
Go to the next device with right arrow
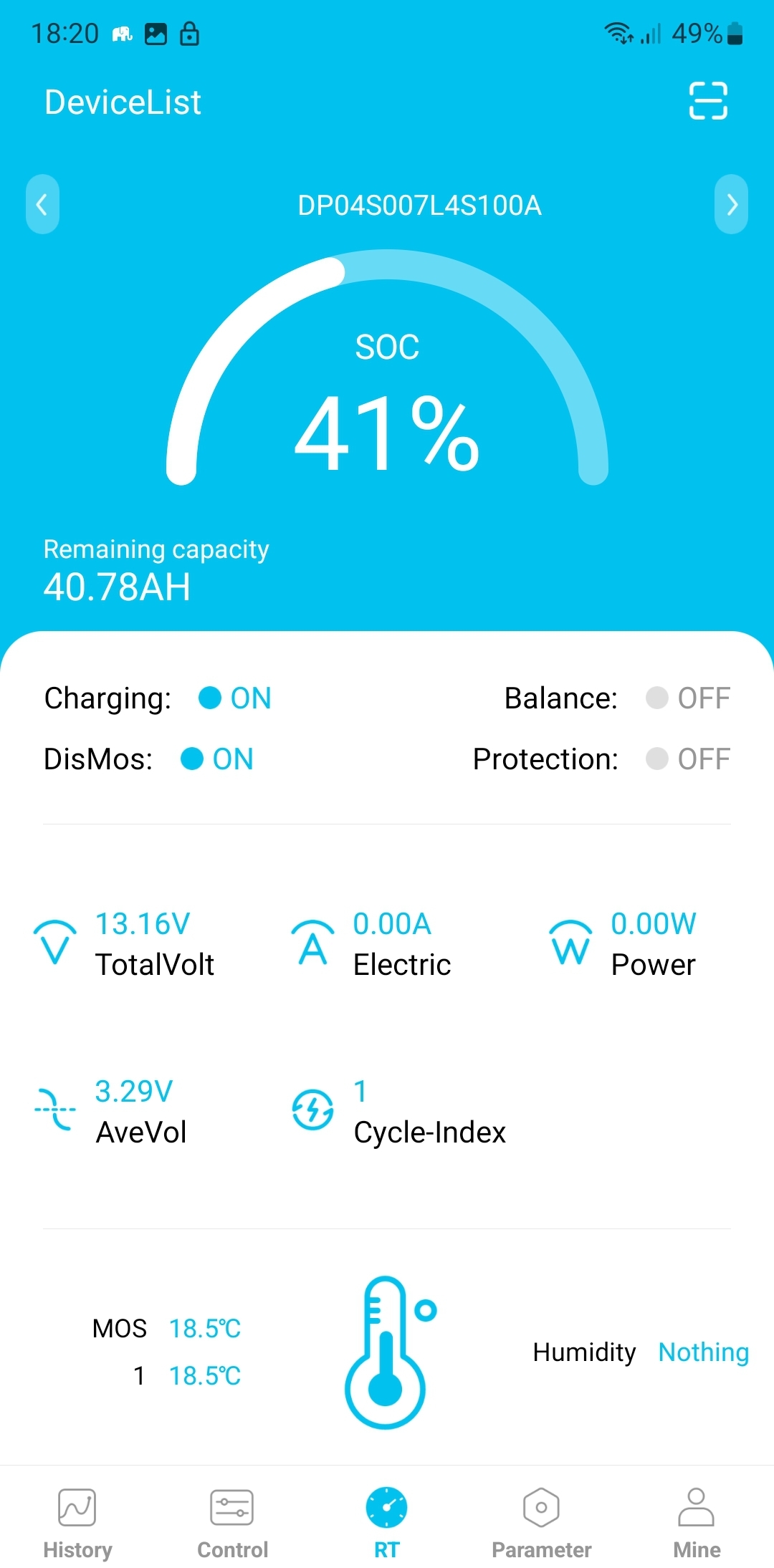point(731,205)
